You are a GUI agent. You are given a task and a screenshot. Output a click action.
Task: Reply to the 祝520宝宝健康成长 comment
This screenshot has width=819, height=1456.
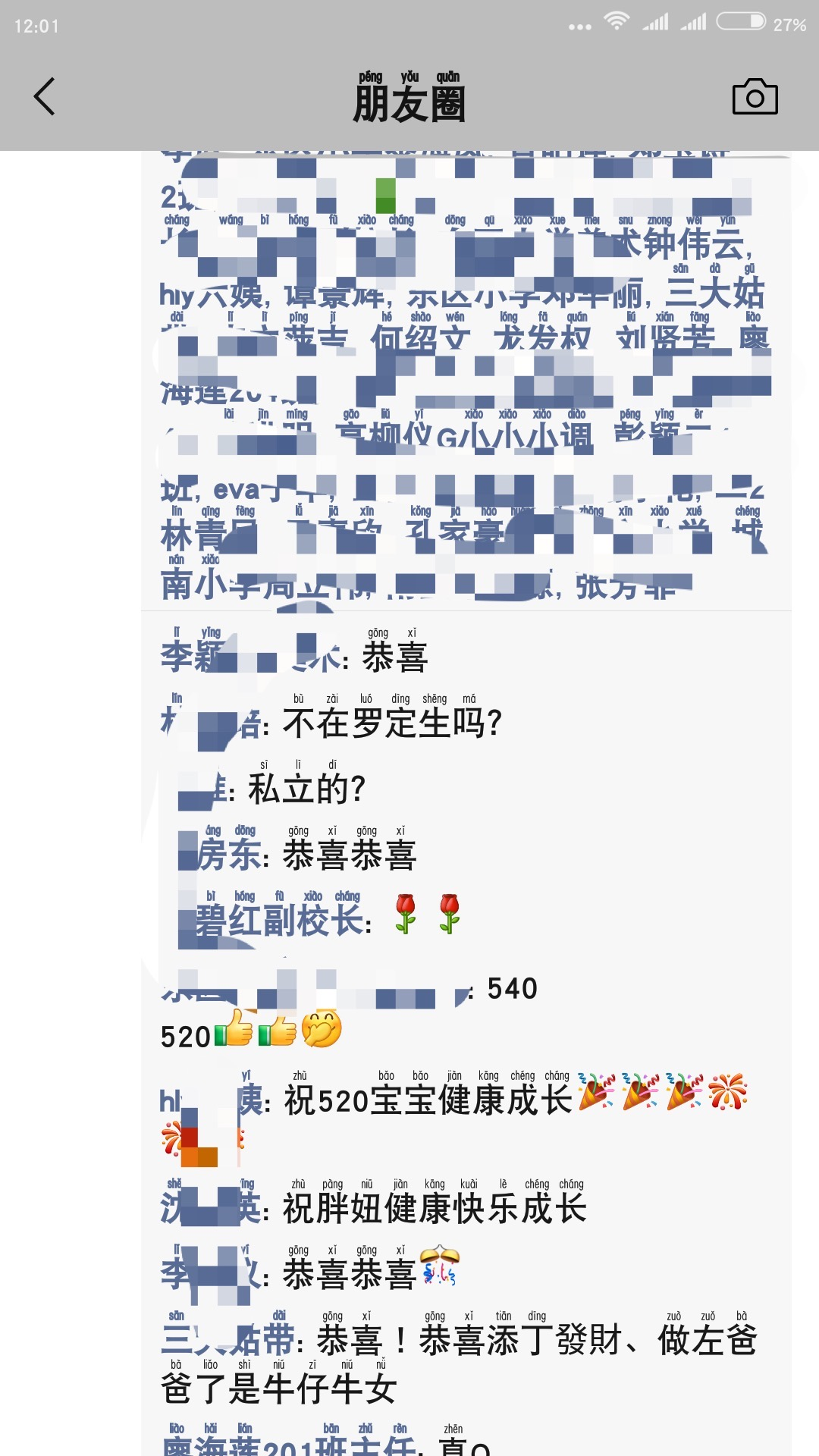pos(428,1101)
